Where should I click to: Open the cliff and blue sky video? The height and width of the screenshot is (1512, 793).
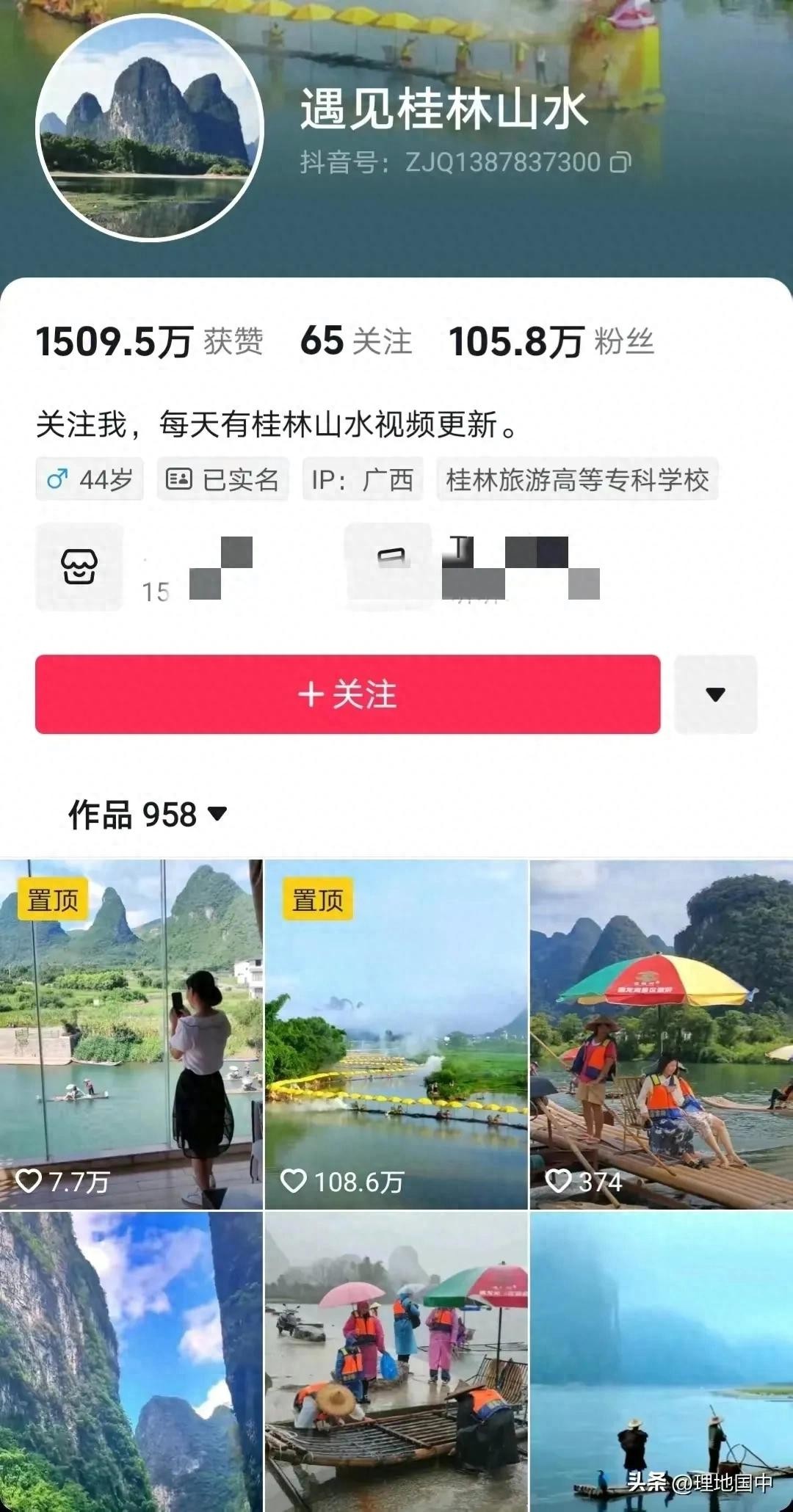pos(131,1362)
